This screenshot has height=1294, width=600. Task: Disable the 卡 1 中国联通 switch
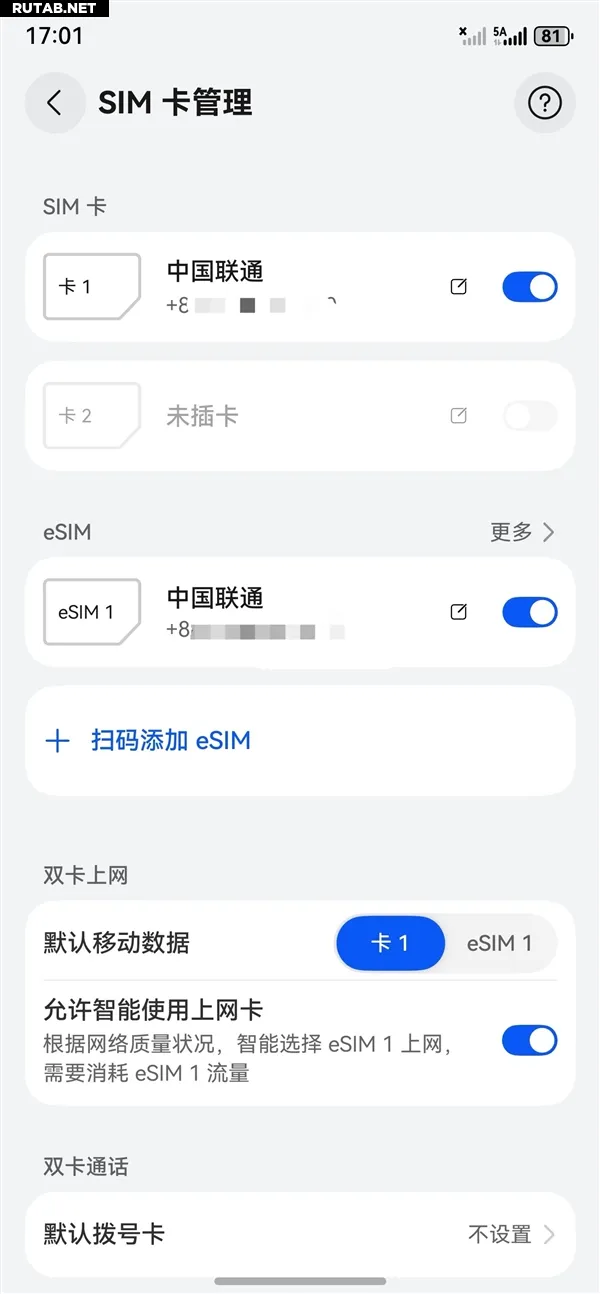[x=529, y=287]
